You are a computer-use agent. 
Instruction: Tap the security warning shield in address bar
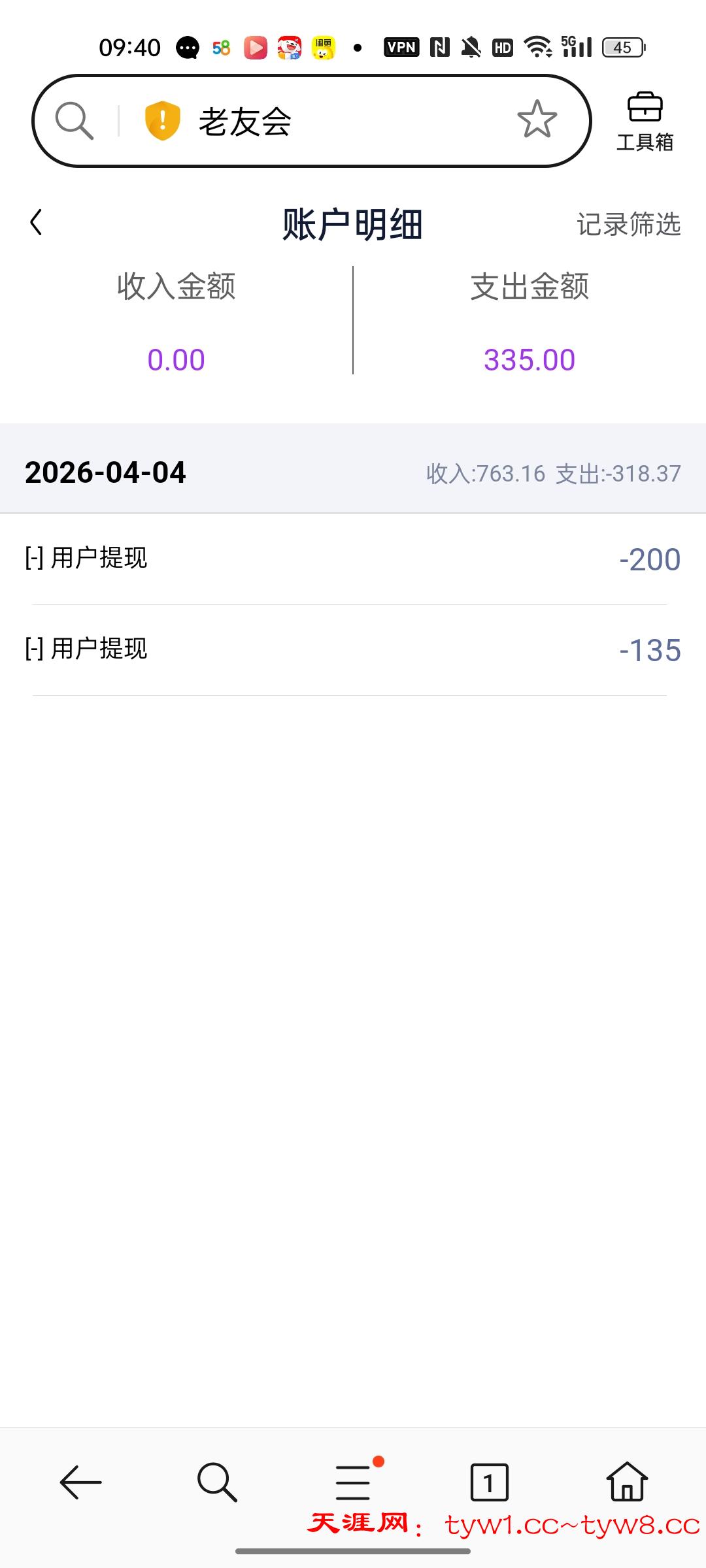tap(161, 118)
